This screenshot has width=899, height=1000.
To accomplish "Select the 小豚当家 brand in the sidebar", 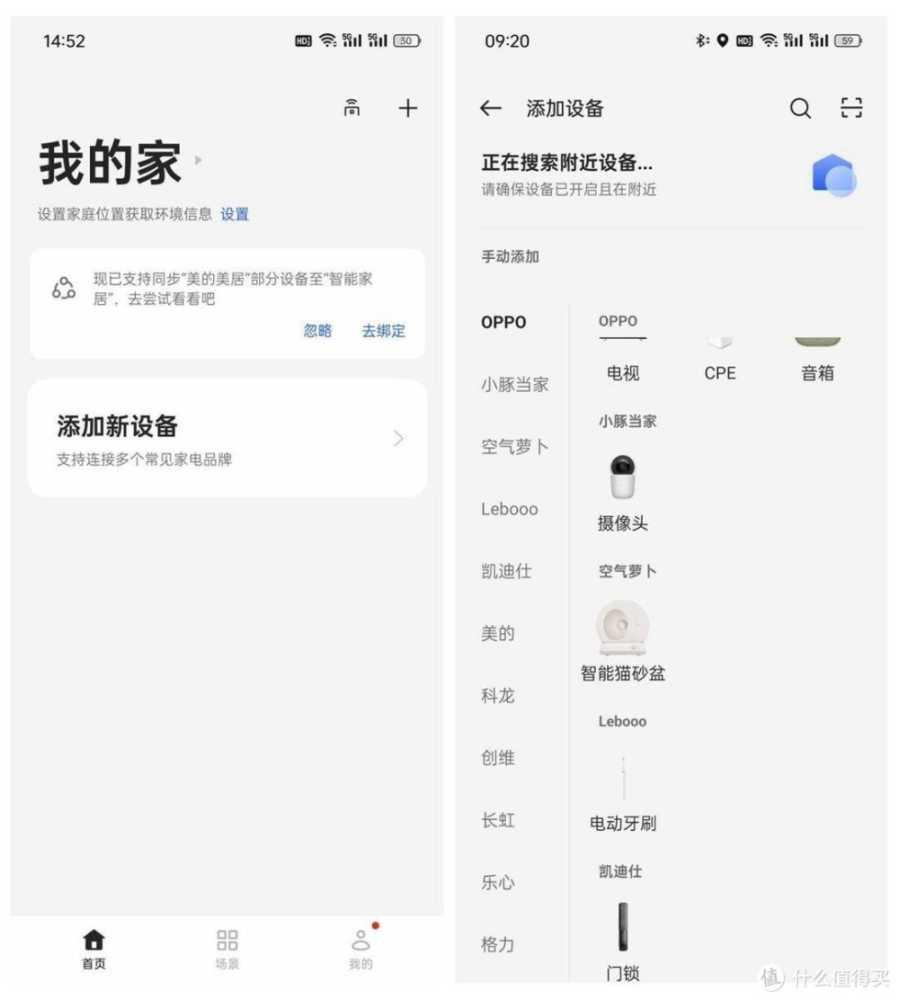I will [x=514, y=385].
